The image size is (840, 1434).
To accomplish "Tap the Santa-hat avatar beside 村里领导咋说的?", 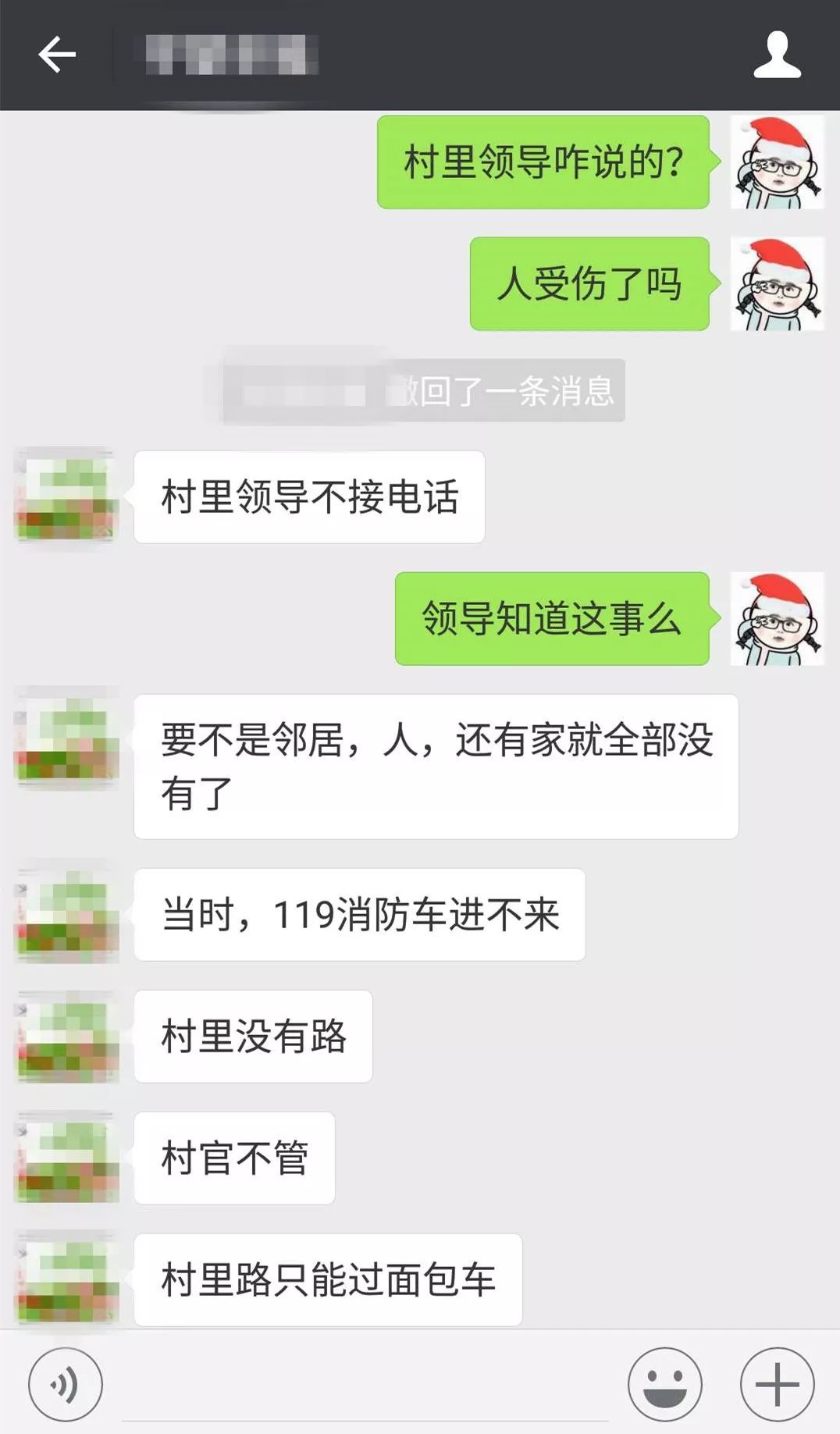I will (777, 162).
